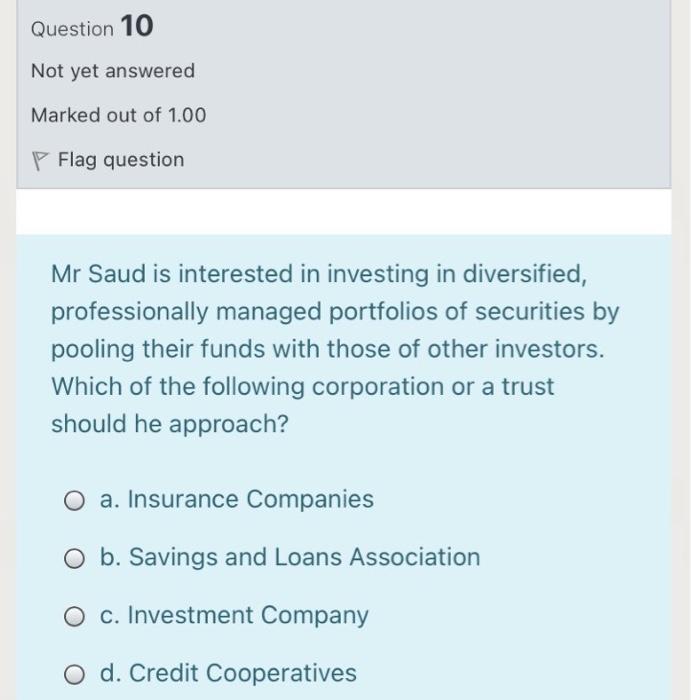
Task: Choose b. Savings and Loans Association
Action: click(x=74, y=558)
